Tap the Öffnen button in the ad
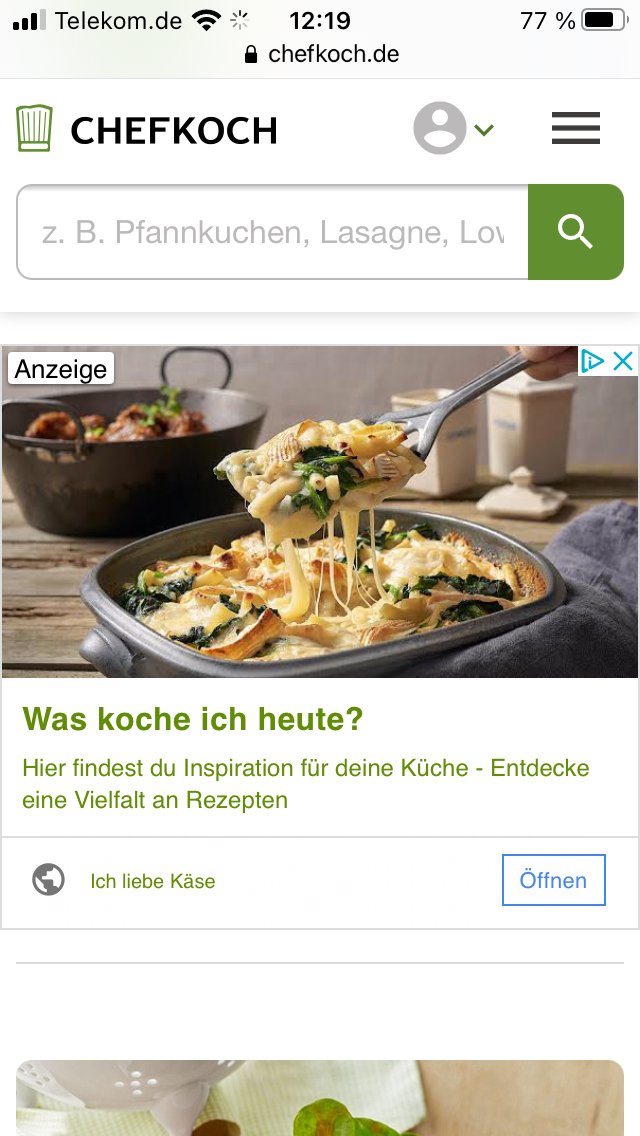The width and height of the screenshot is (640, 1136). [x=553, y=880]
